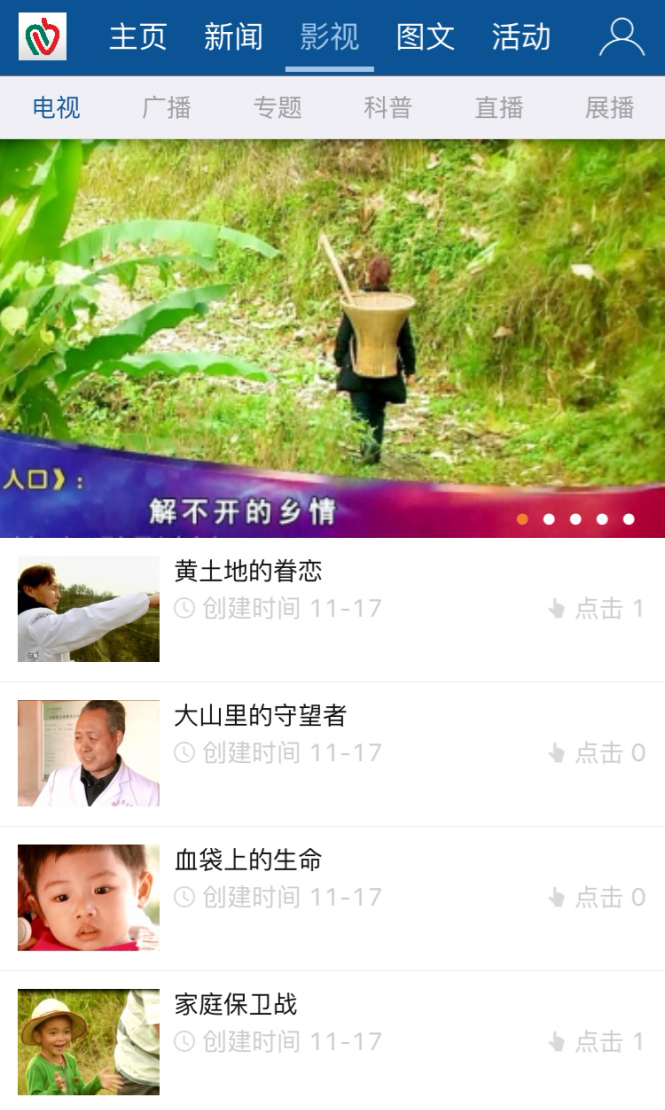Screen dimensions: 665x1110
Task: Switch to the 广播 sub-tab
Action: click(x=166, y=108)
